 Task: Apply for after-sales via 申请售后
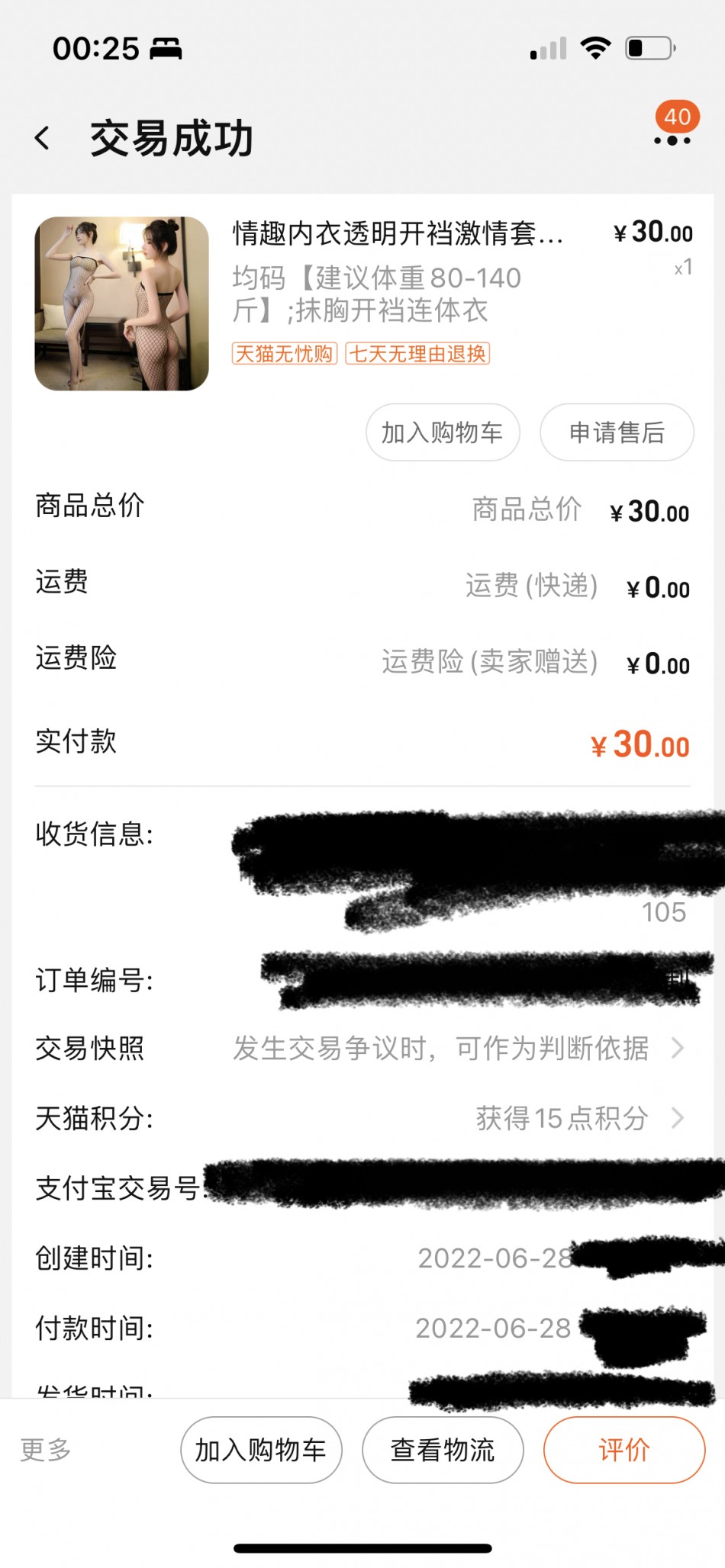[x=617, y=432]
